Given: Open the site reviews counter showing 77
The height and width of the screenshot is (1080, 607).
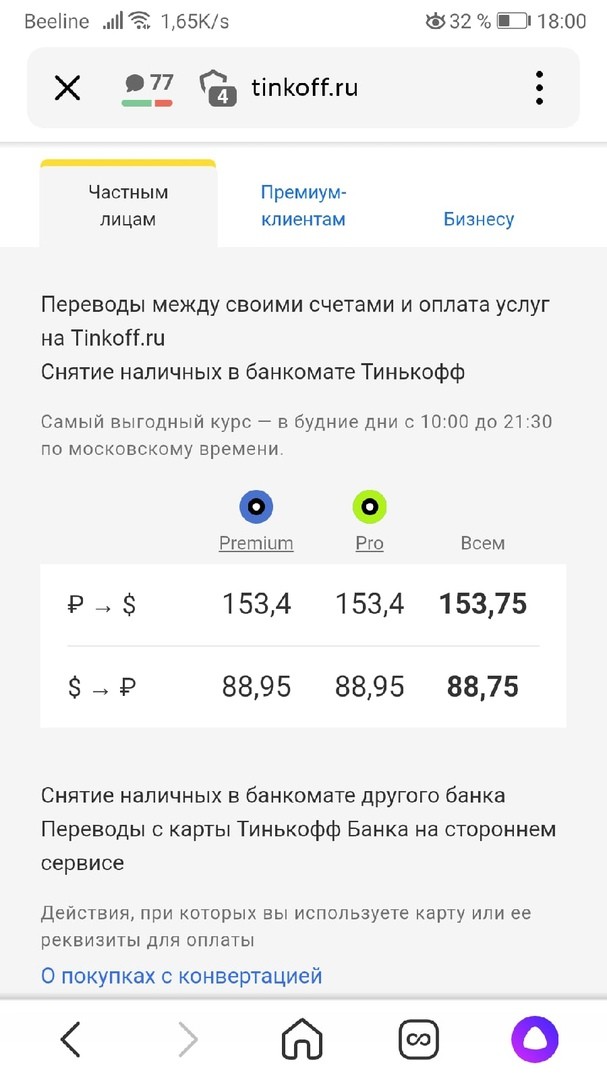Looking at the screenshot, I should 148,88.
